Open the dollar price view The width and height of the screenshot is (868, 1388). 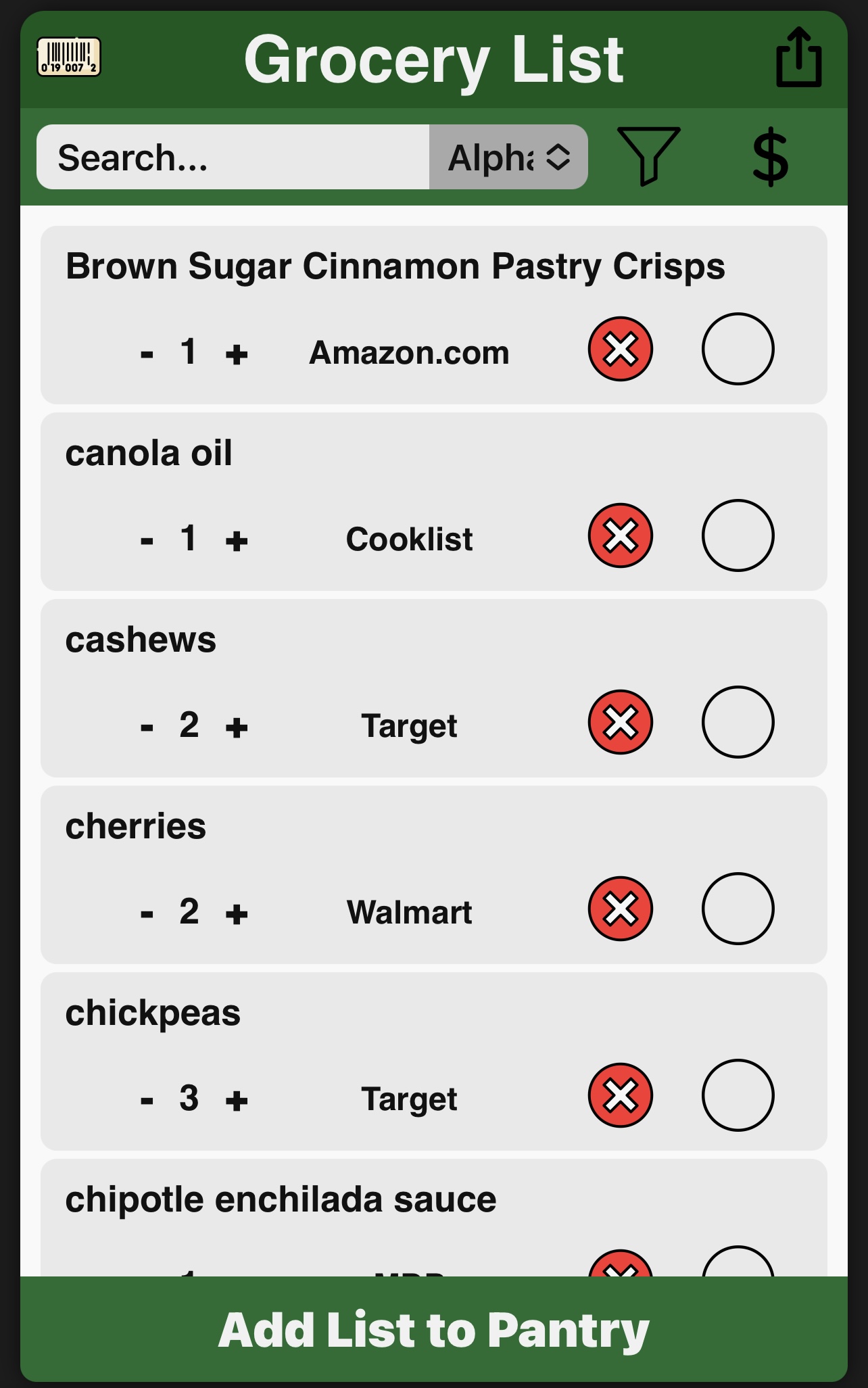tap(770, 158)
